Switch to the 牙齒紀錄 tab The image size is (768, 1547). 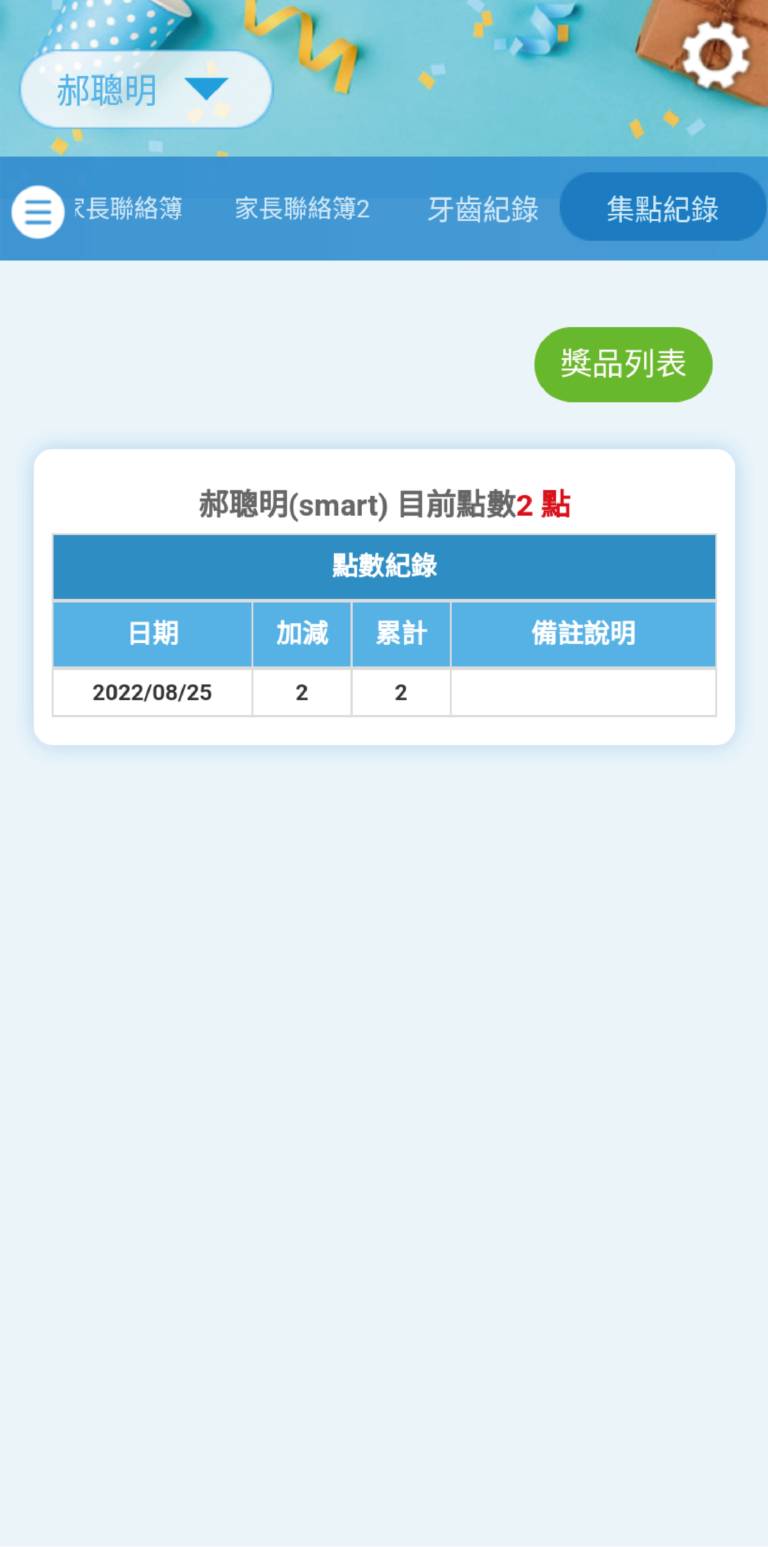tap(483, 209)
